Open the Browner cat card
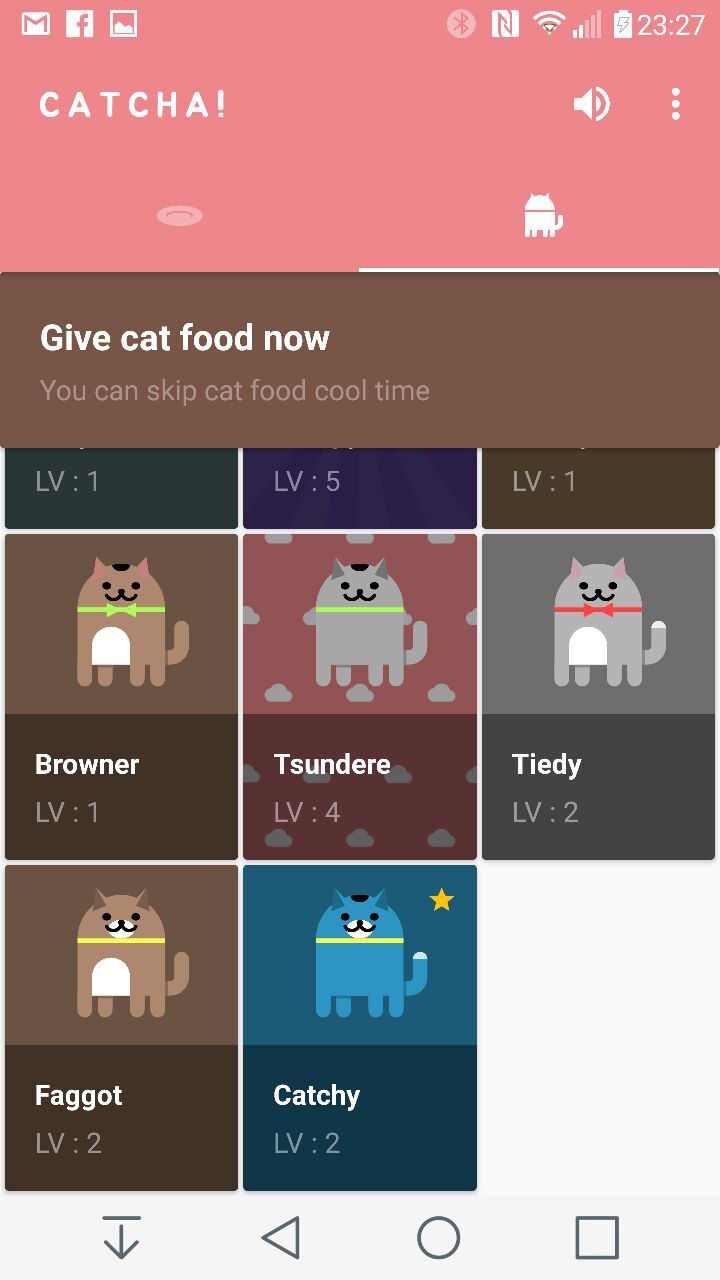The image size is (720, 1280). coord(122,696)
